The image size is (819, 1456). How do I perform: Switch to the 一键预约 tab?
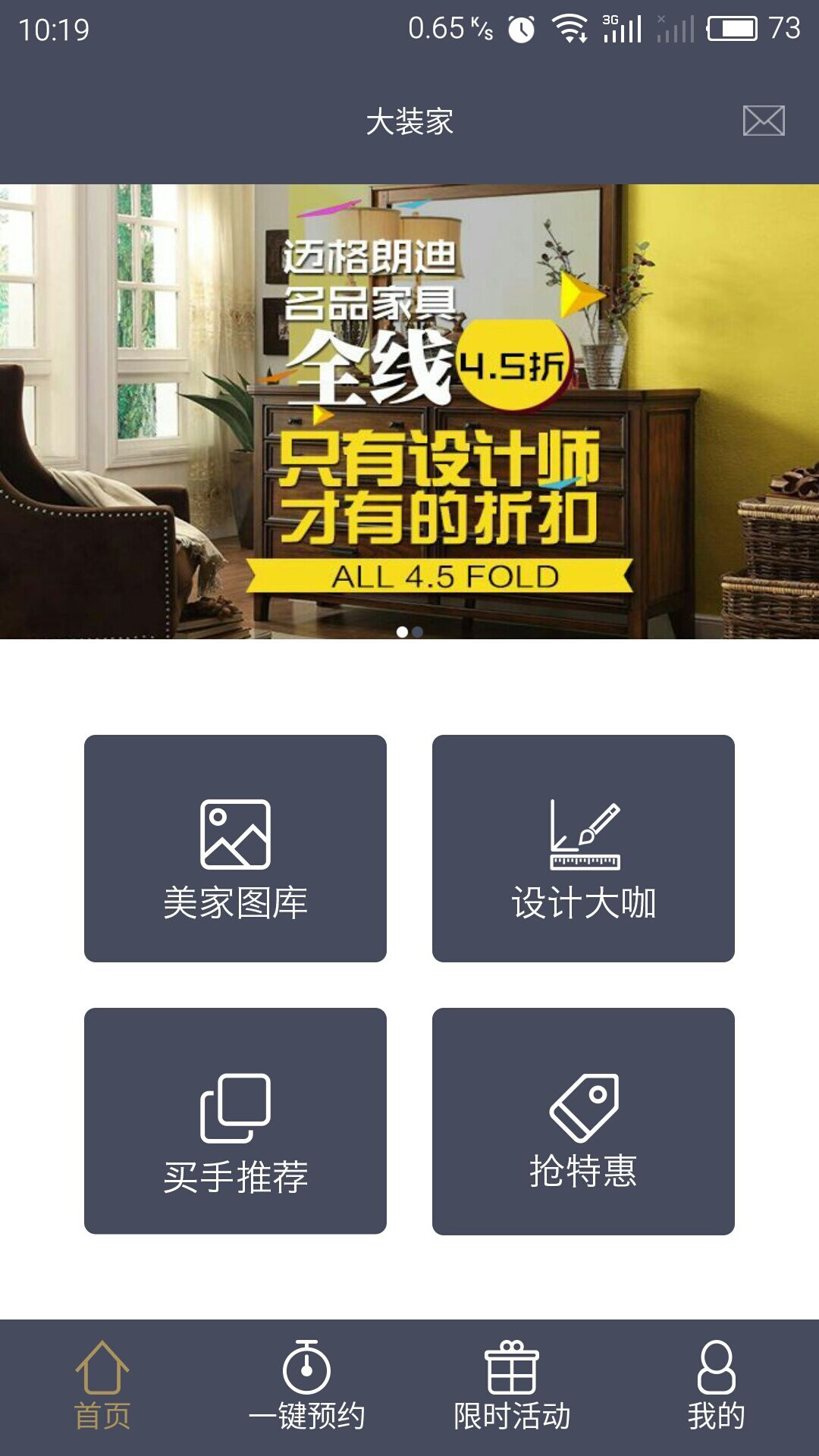point(307,1386)
